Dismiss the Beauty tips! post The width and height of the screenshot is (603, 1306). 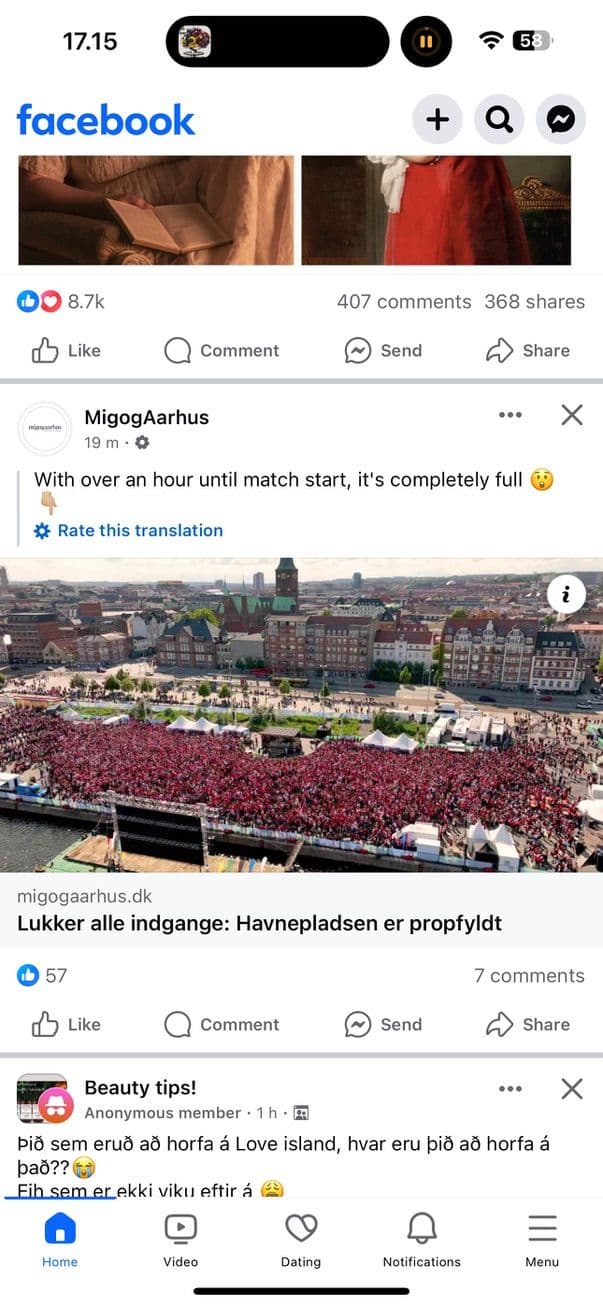coord(572,1089)
